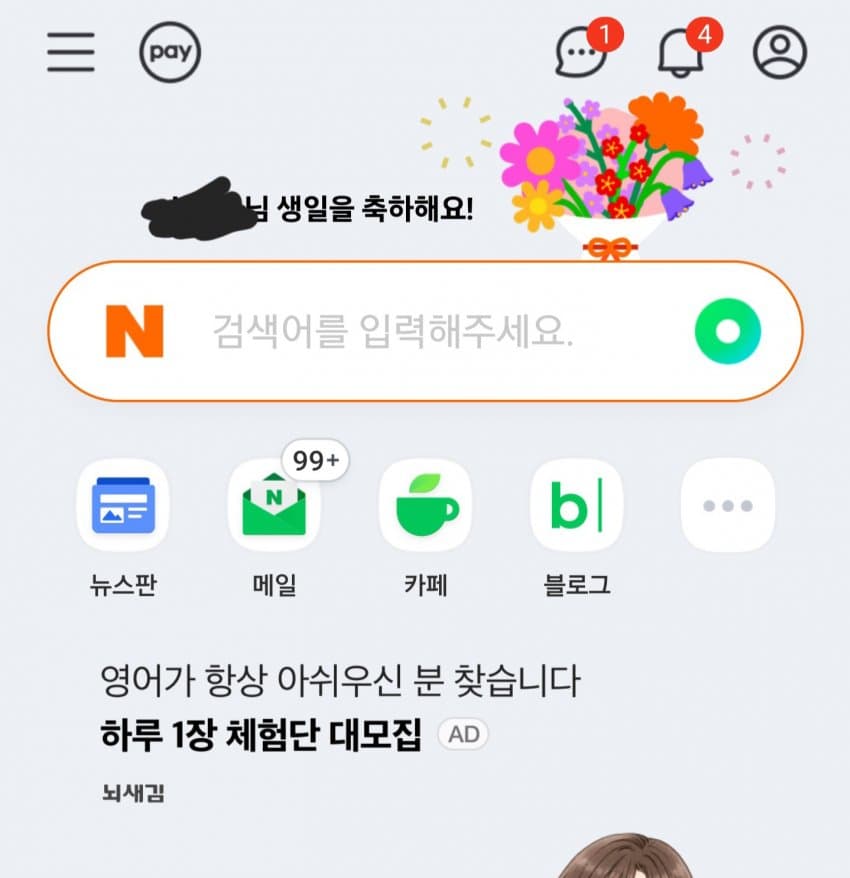Open the hamburger menu
Viewport: 850px width, 878px height.
71,51
